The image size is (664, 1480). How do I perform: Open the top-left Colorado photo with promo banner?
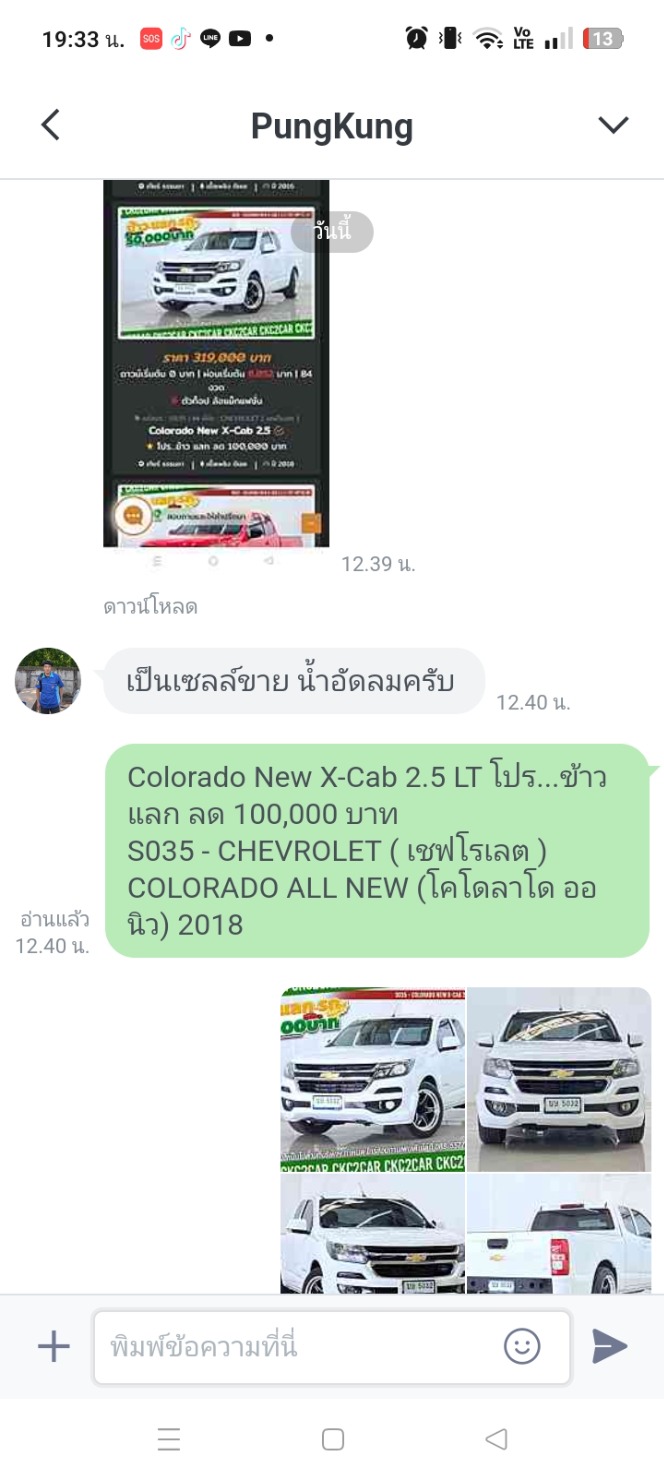click(372, 1078)
